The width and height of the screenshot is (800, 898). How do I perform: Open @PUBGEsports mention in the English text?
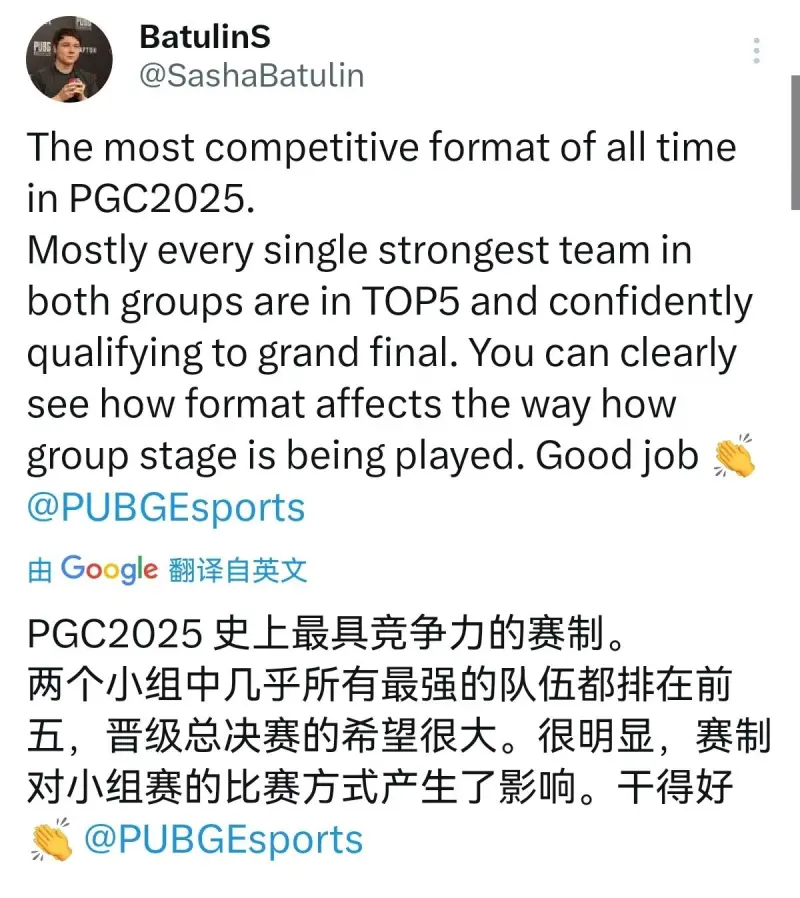coord(165,508)
